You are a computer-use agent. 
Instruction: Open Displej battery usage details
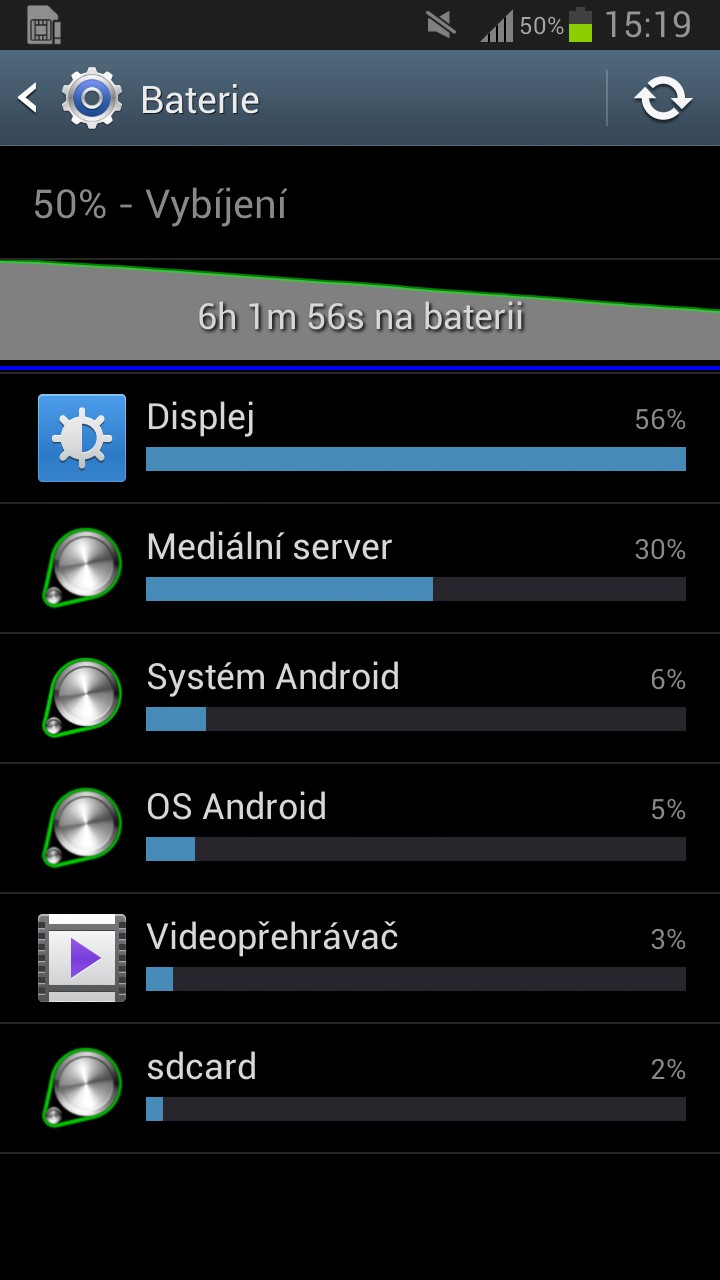[x=360, y=438]
